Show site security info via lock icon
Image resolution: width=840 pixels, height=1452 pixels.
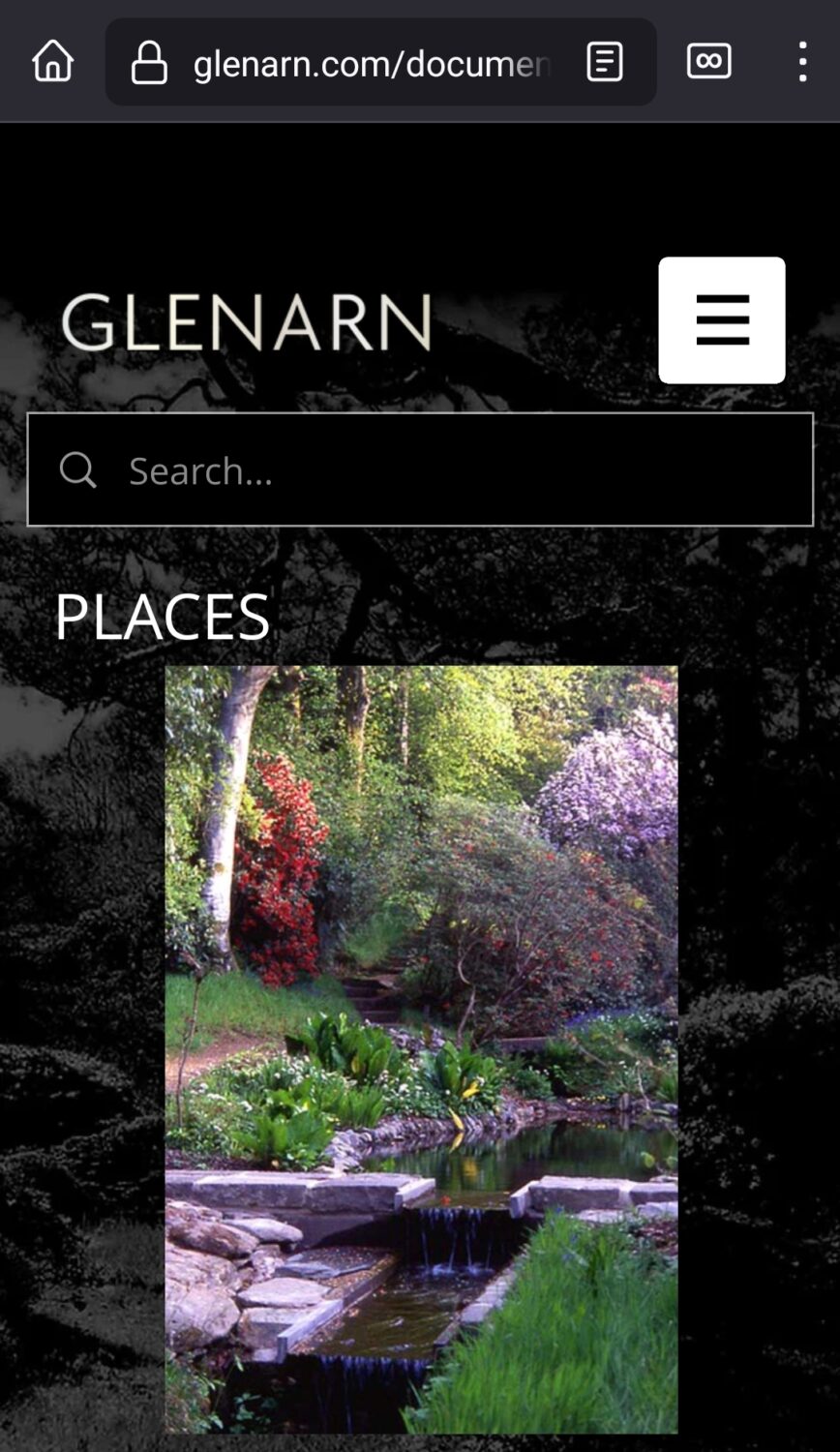pos(149,64)
